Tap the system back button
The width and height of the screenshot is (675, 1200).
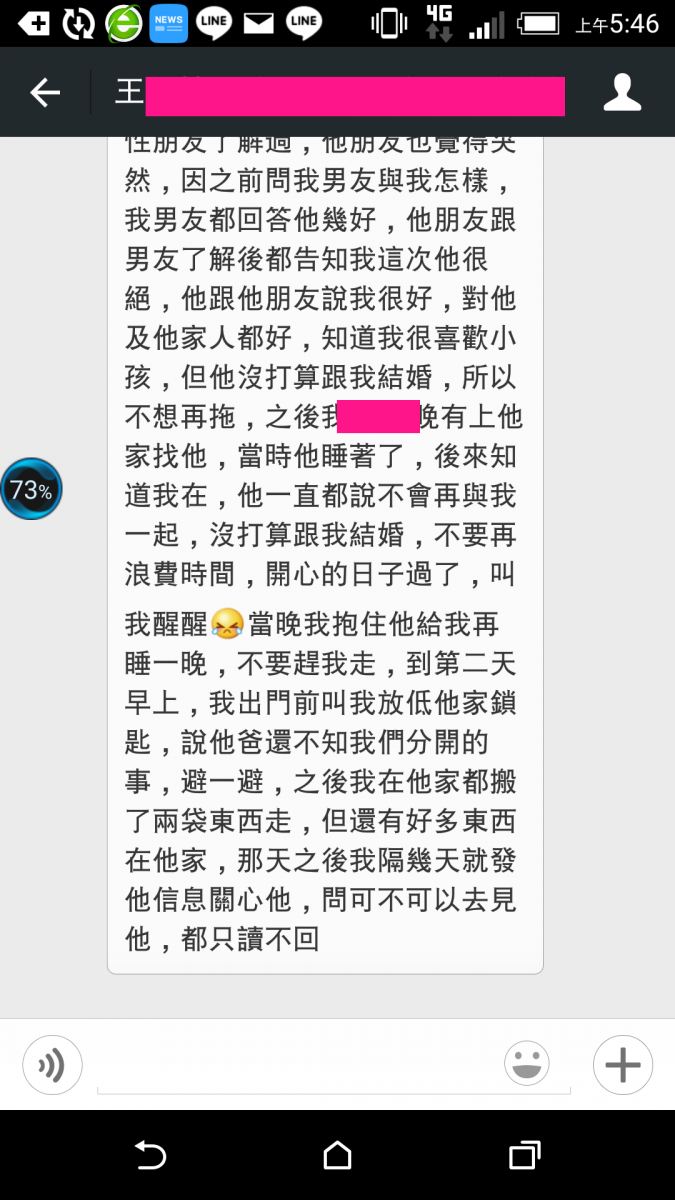(151, 1156)
